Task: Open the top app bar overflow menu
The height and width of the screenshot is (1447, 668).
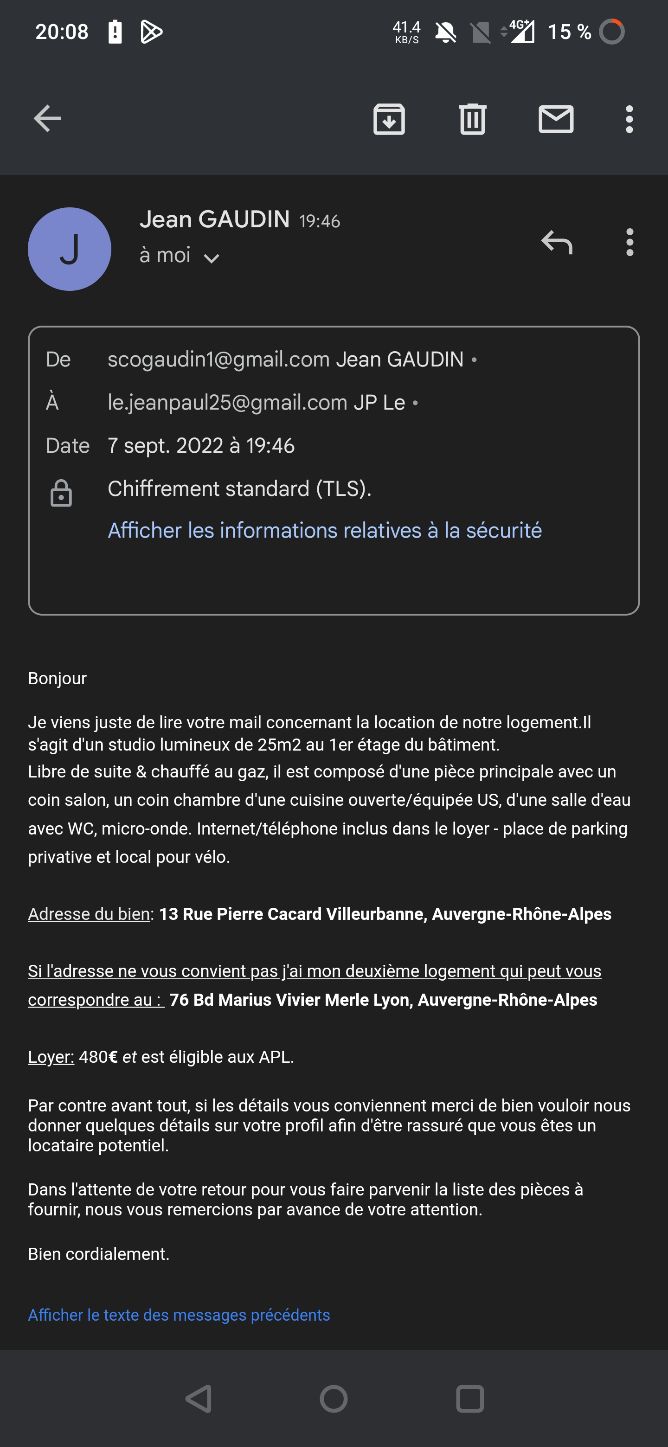Action: click(629, 119)
